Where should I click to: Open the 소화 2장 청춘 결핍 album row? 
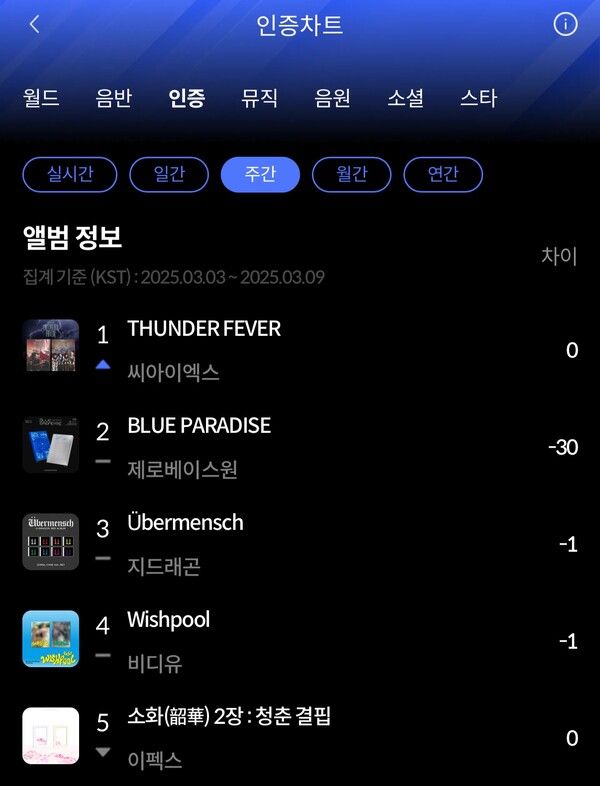[x=229, y=717]
